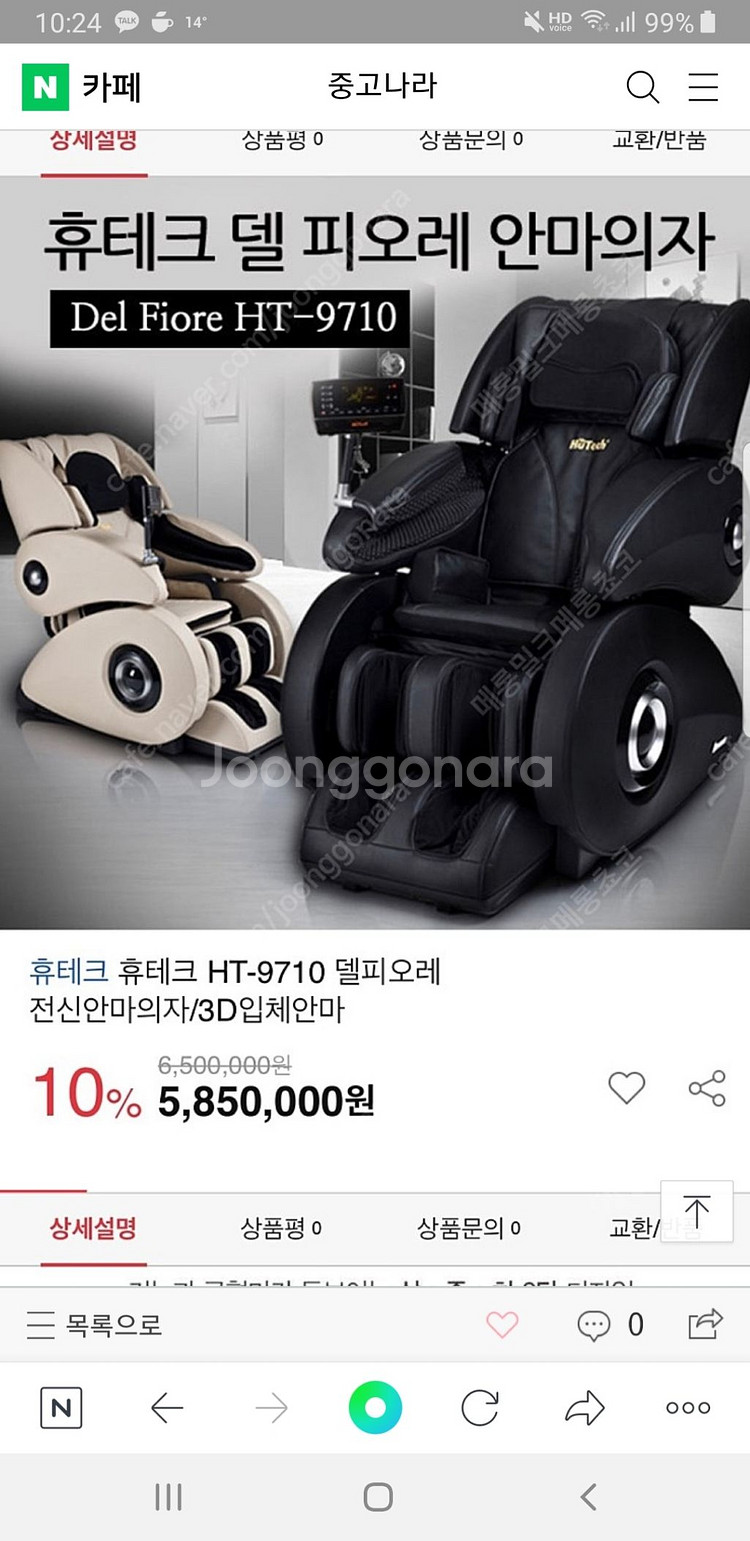
Task: Open 휴테크 brand link
Action: click(x=69, y=970)
